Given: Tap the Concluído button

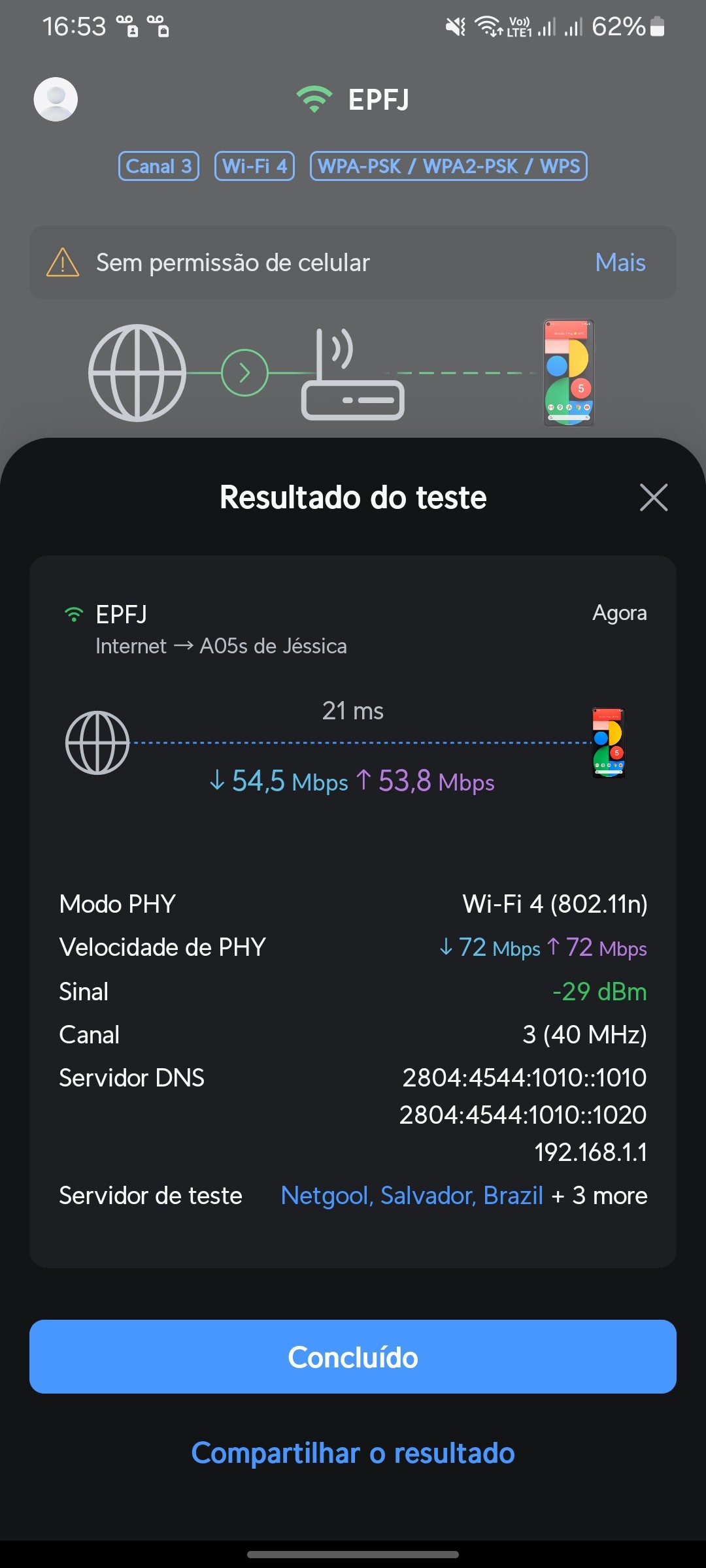Looking at the screenshot, I should pyautogui.click(x=353, y=1357).
